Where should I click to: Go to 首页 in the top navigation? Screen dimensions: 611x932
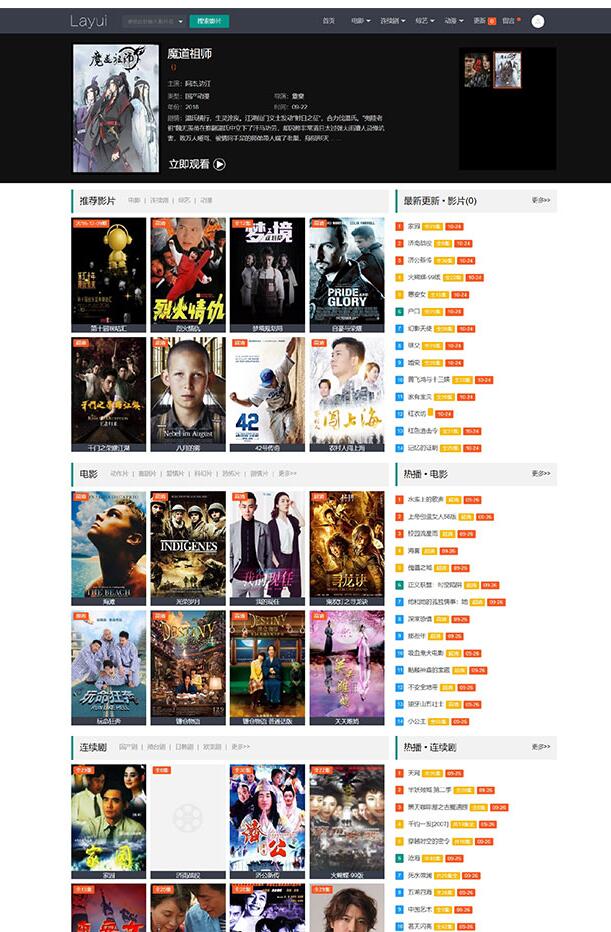tap(329, 20)
